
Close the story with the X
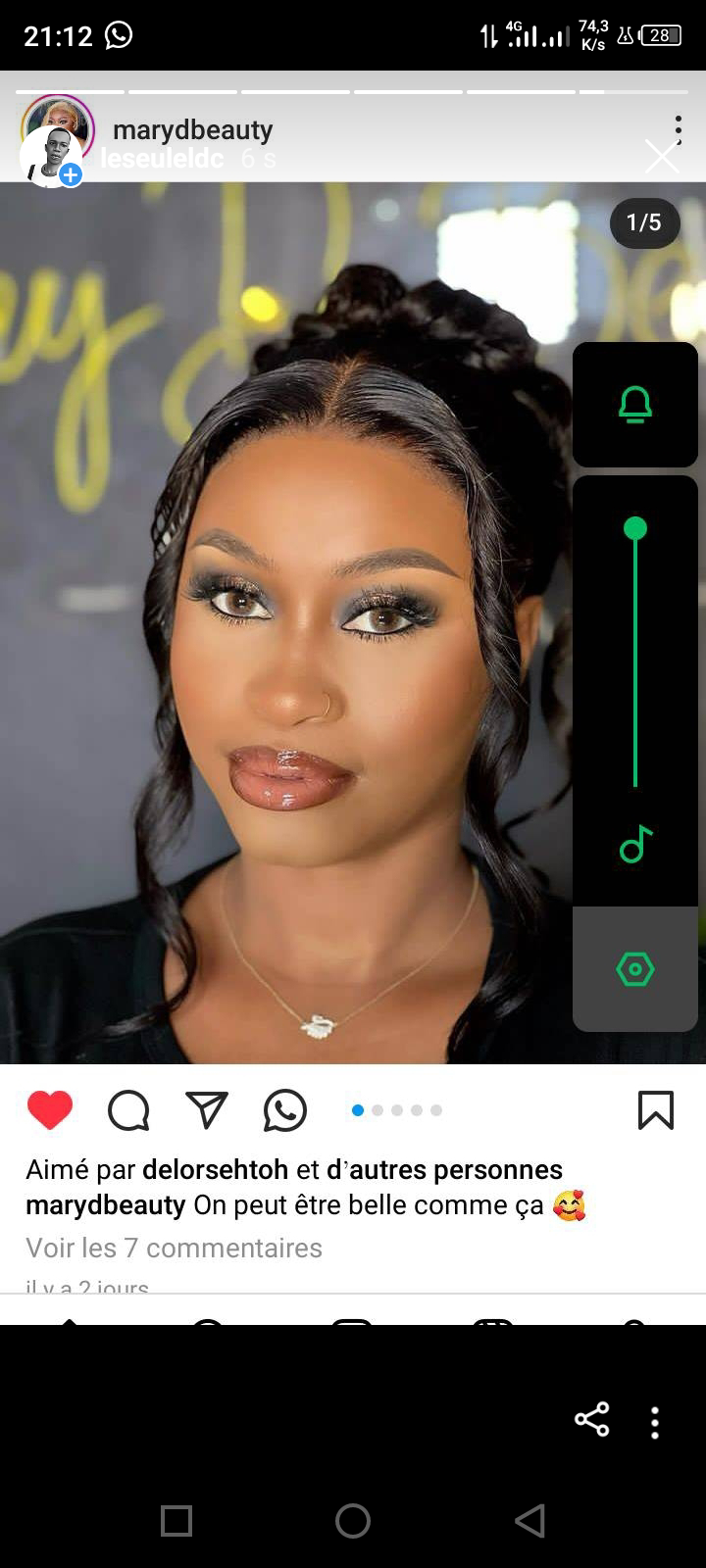coord(662,157)
